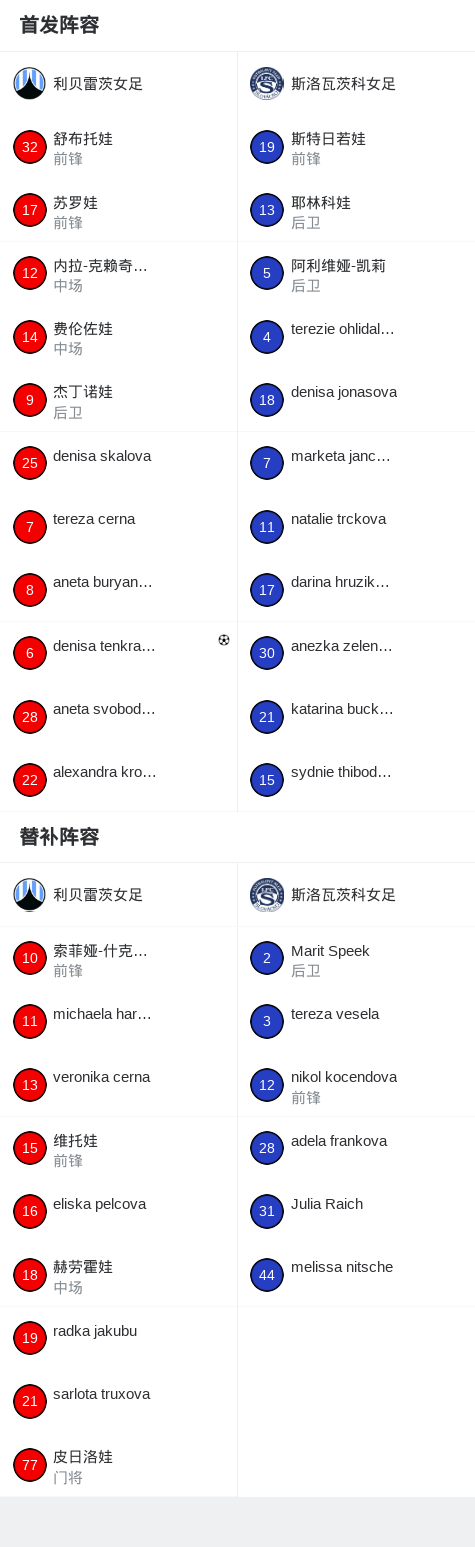View player 苏罗娃 profile

[x=118, y=210]
